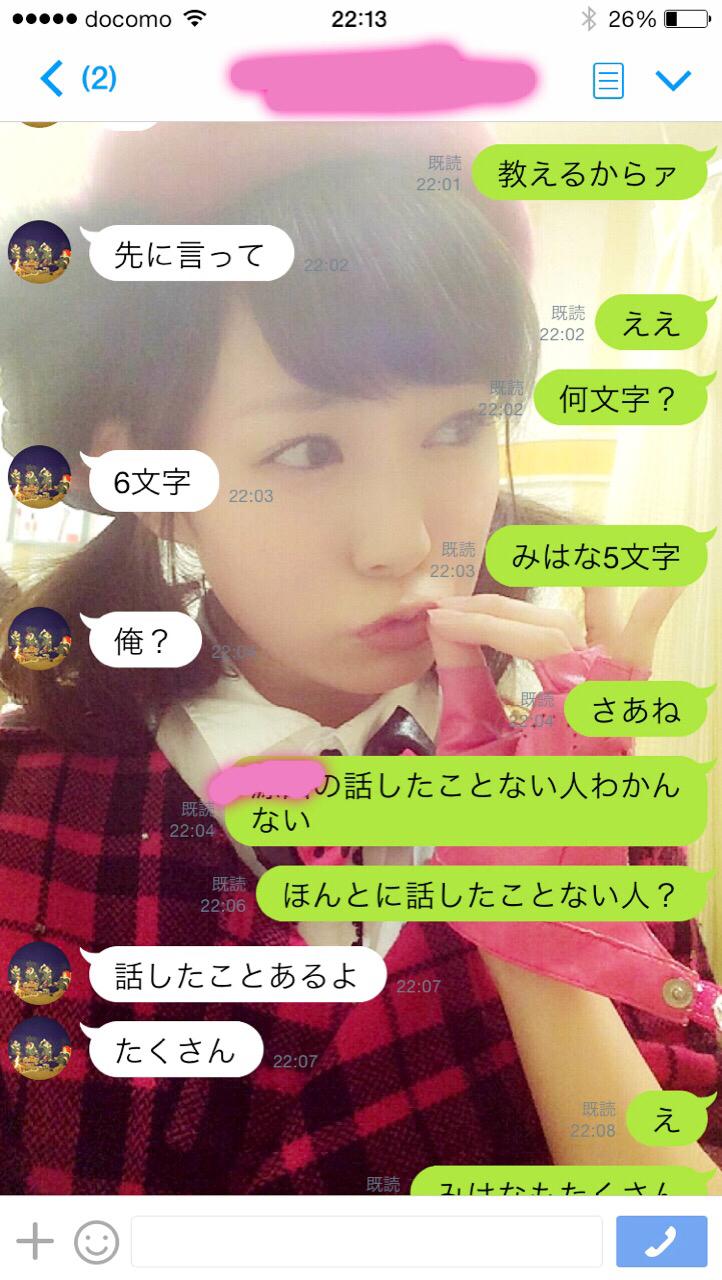Open the emoji and sticker picker
The width and height of the screenshot is (722, 1280).
coord(97,1242)
